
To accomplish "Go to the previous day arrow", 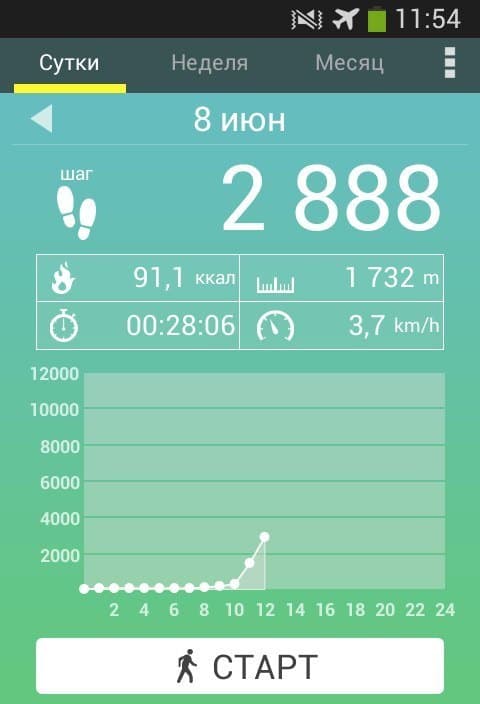I will pos(42,119).
